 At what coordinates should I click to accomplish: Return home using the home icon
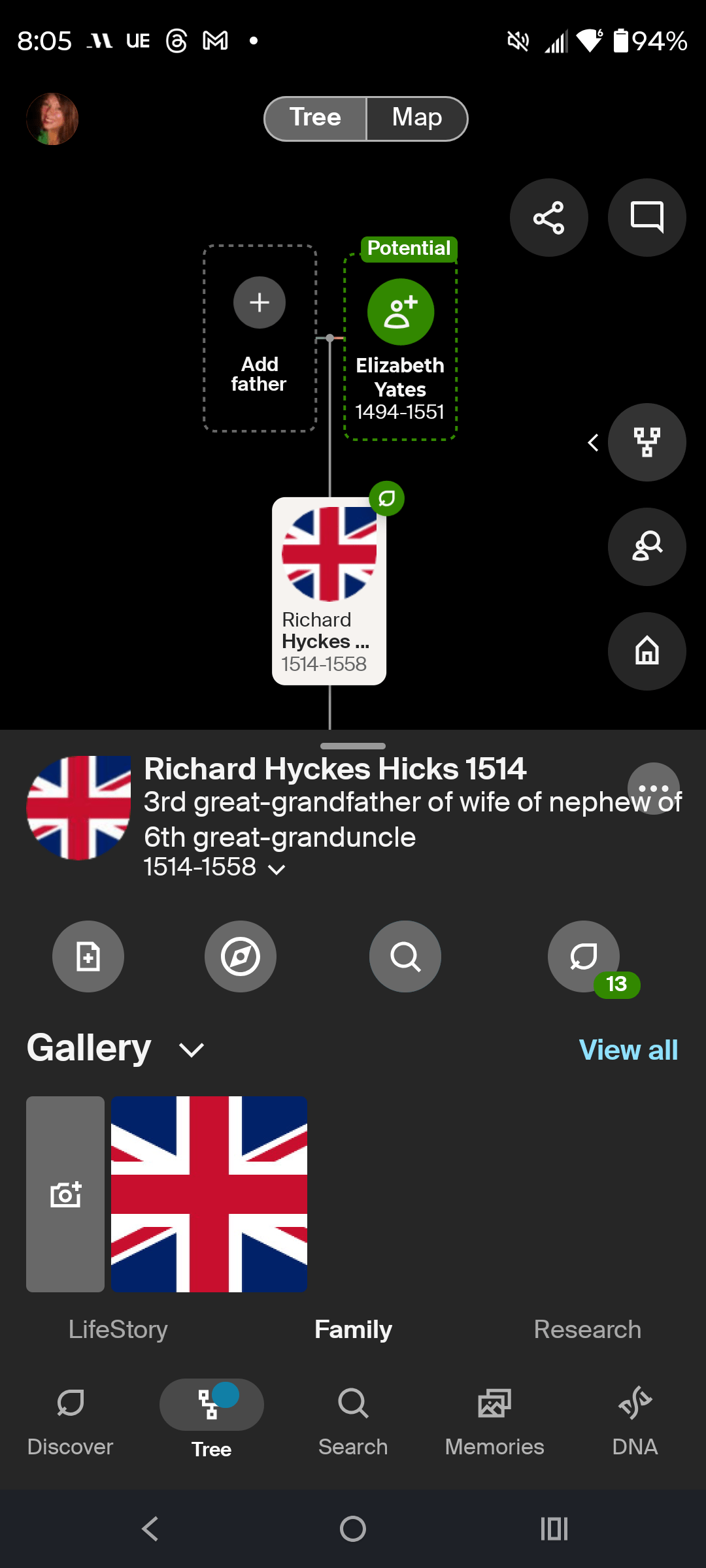coord(647,651)
